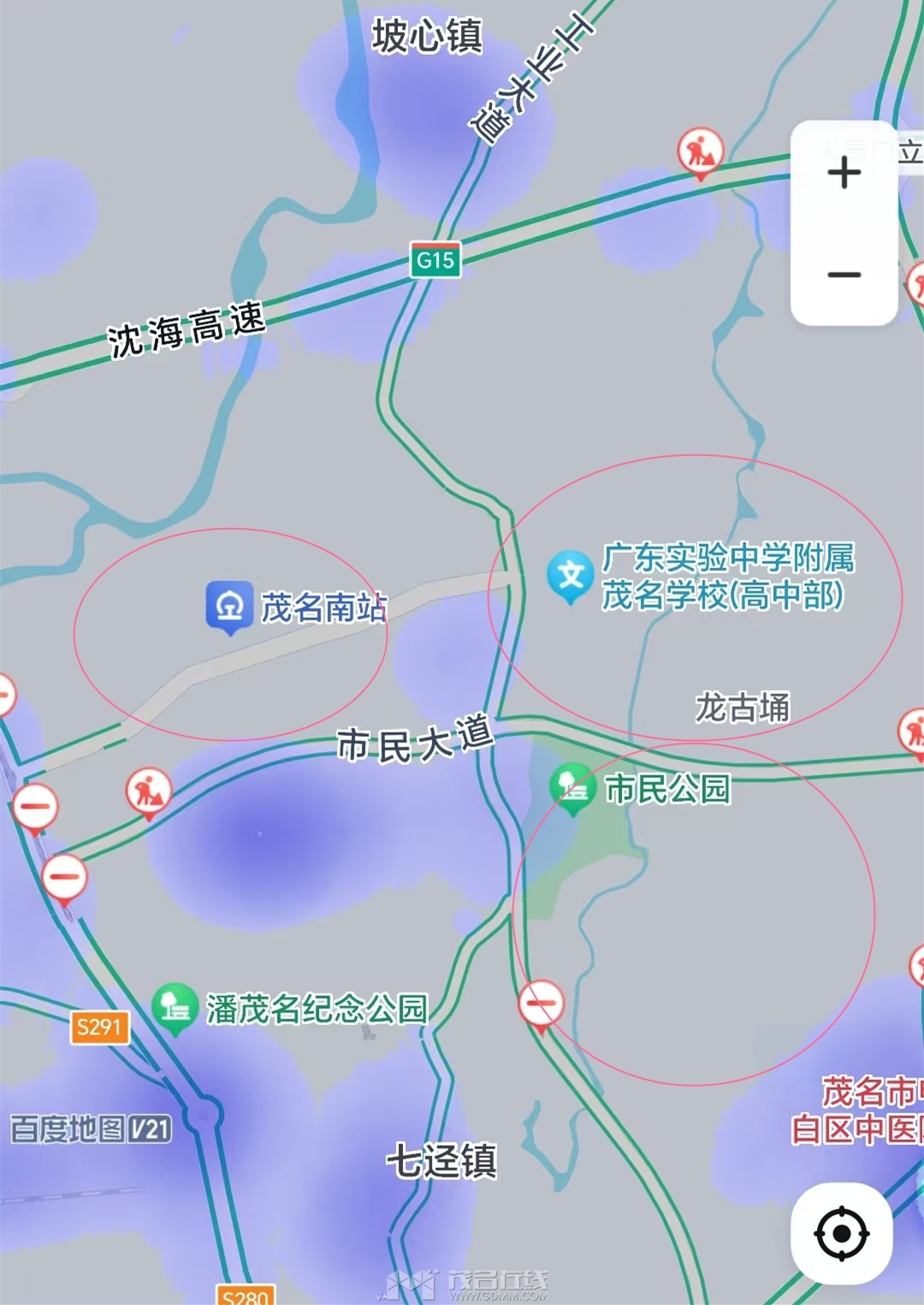The width and height of the screenshot is (924, 1305).
Task: Open the 潘茂名纪念公园 park marker
Action: click(175, 1007)
